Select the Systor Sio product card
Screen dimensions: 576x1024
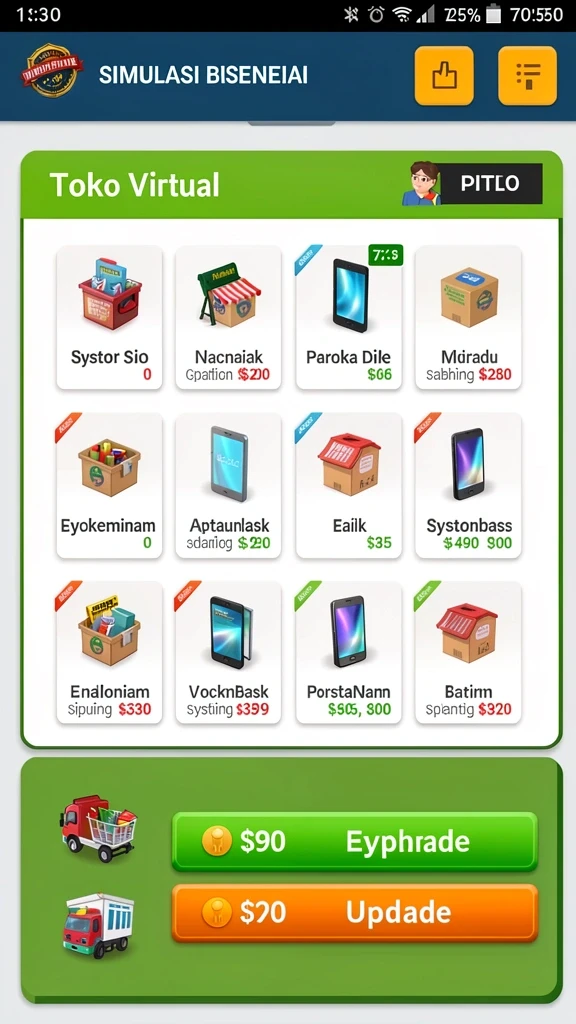click(109, 317)
